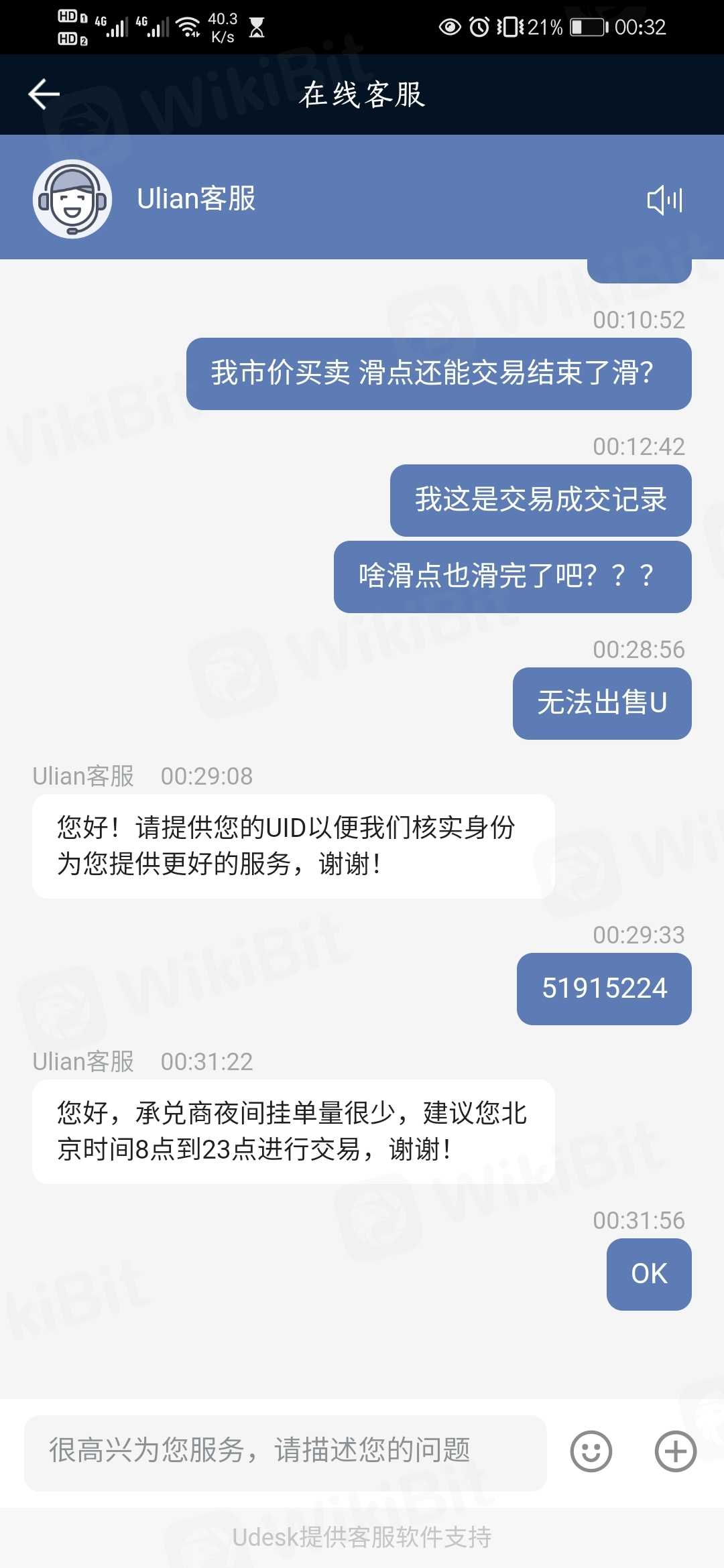The width and height of the screenshot is (724, 1568).
Task: Open the plus attachment menu
Action: tap(675, 1451)
